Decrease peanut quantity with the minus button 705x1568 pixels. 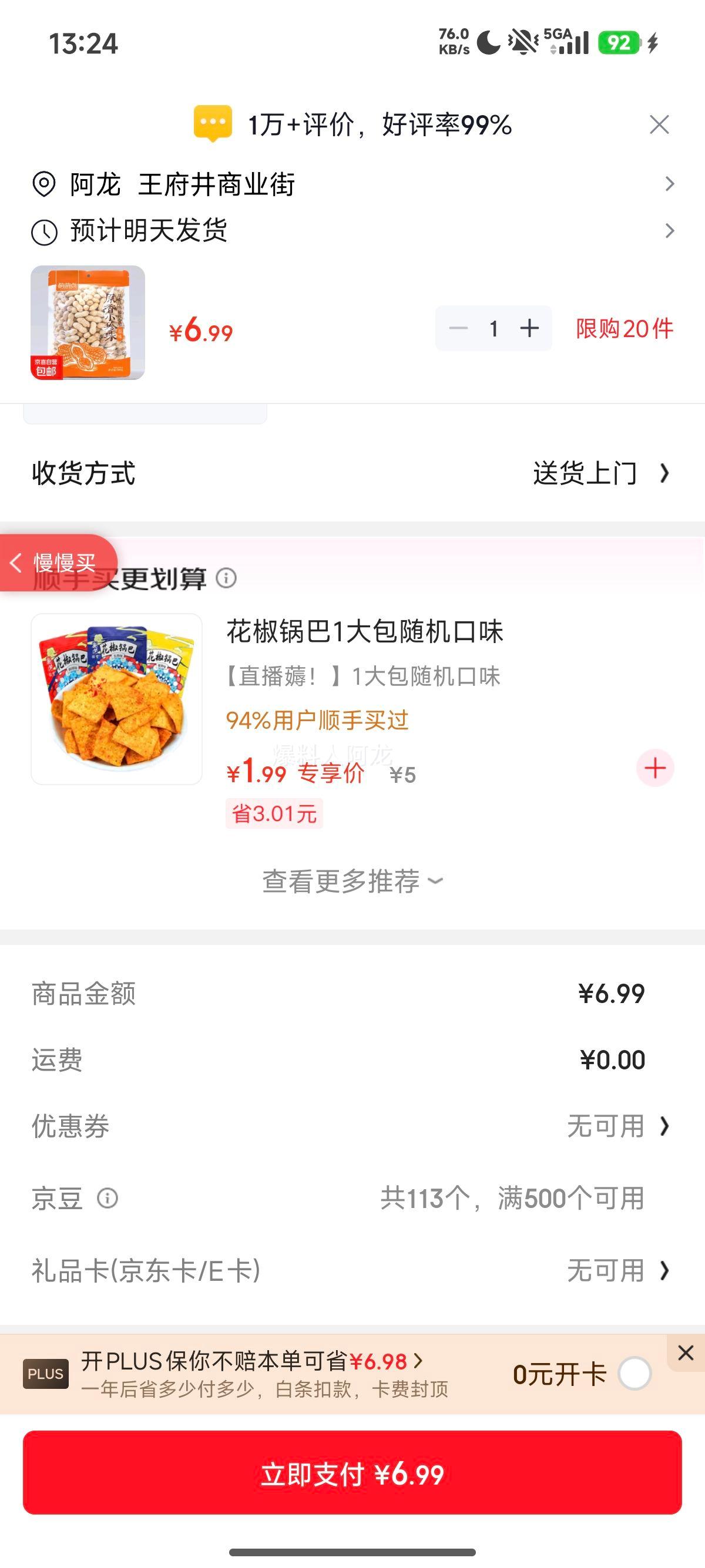point(458,329)
